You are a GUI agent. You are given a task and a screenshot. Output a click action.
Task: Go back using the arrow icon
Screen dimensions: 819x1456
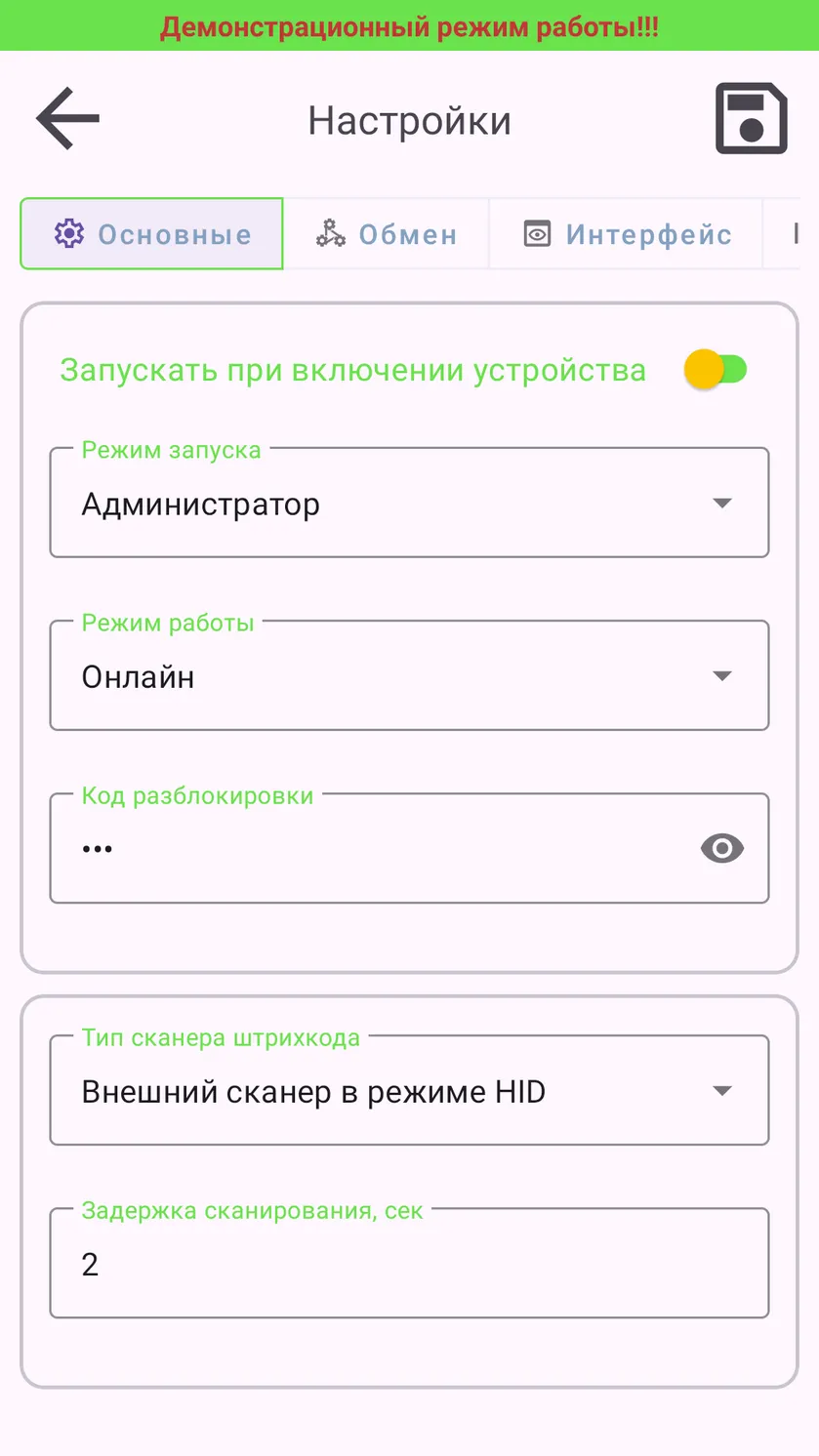point(67,119)
